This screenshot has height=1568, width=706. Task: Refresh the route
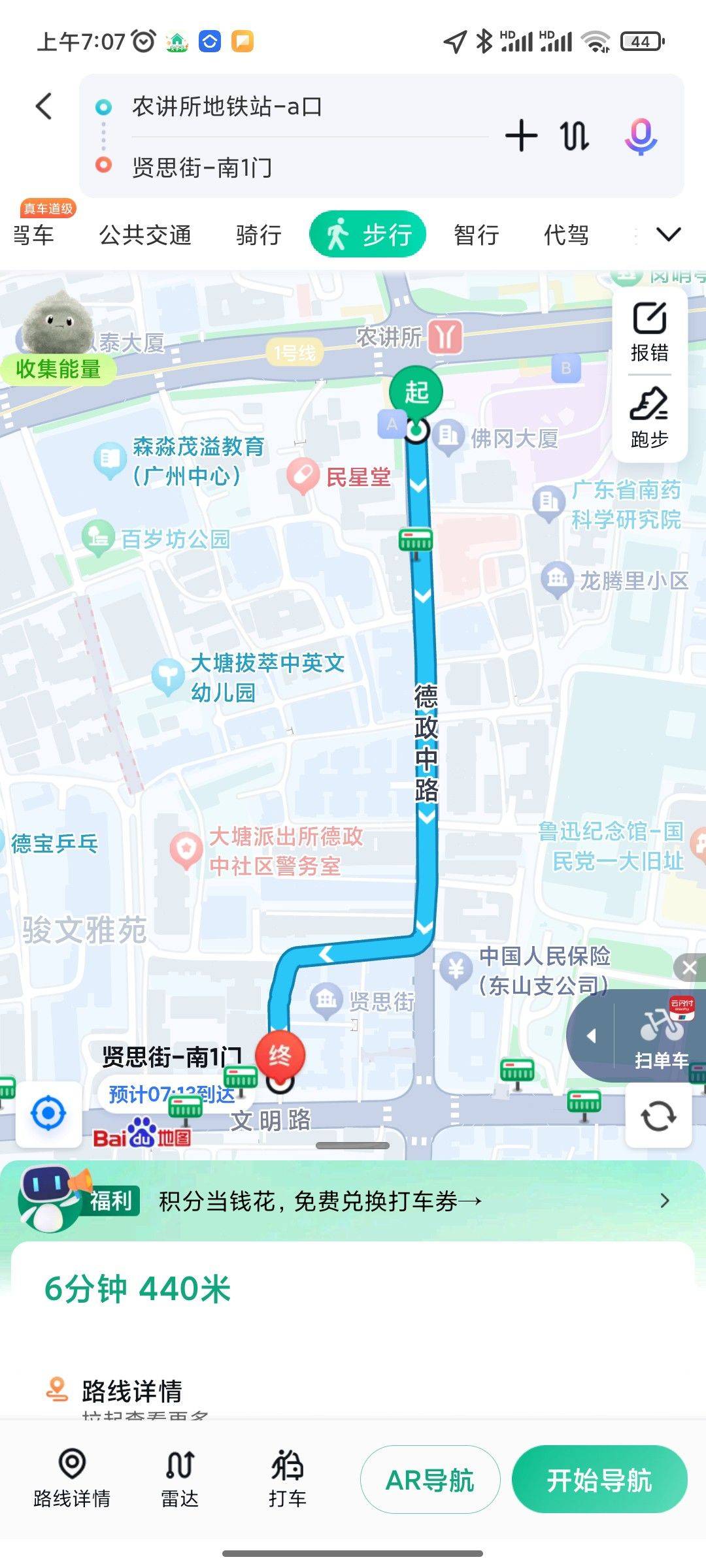(658, 1115)
